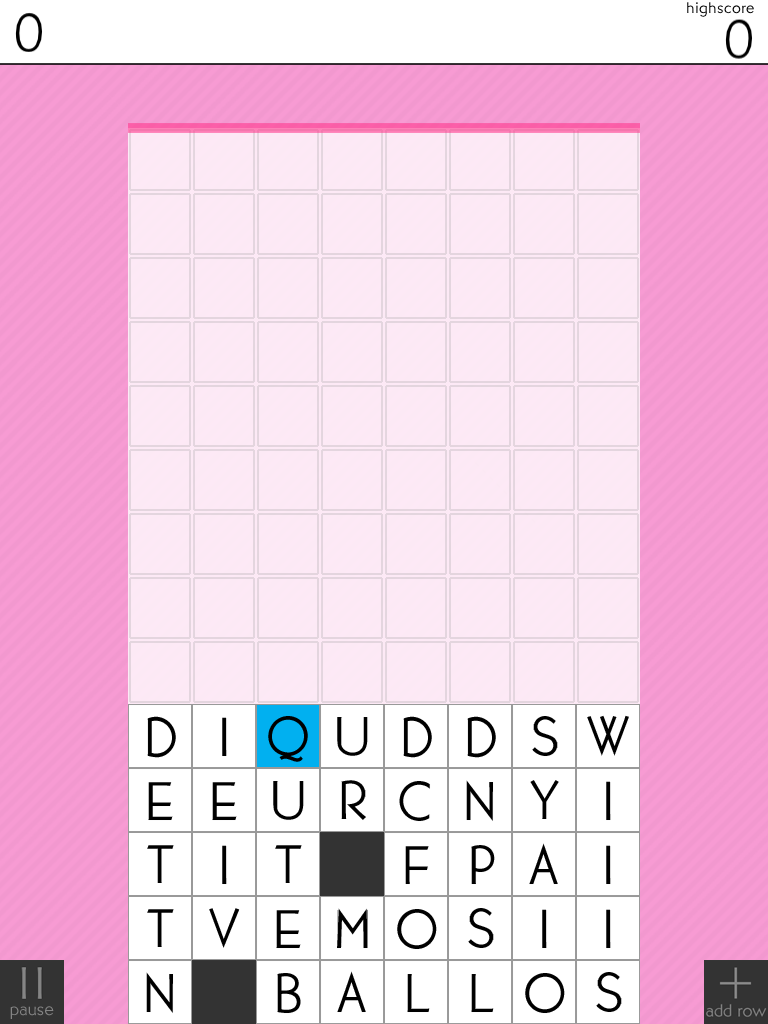Viewport: 768px width, 1024px height.
Task: Tap the highlighted blue Q tile
Action: point(288,737)
